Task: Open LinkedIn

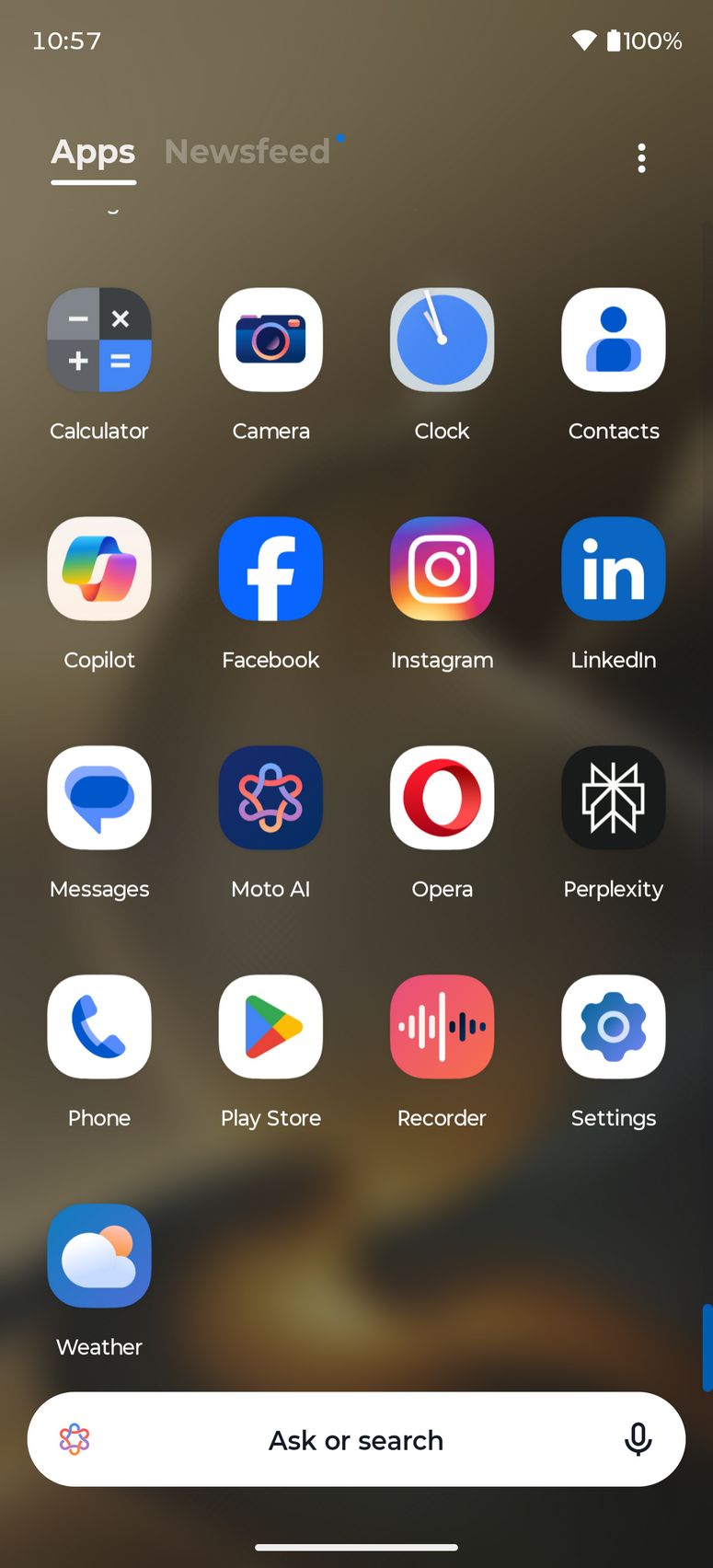Action: point(614,569)
